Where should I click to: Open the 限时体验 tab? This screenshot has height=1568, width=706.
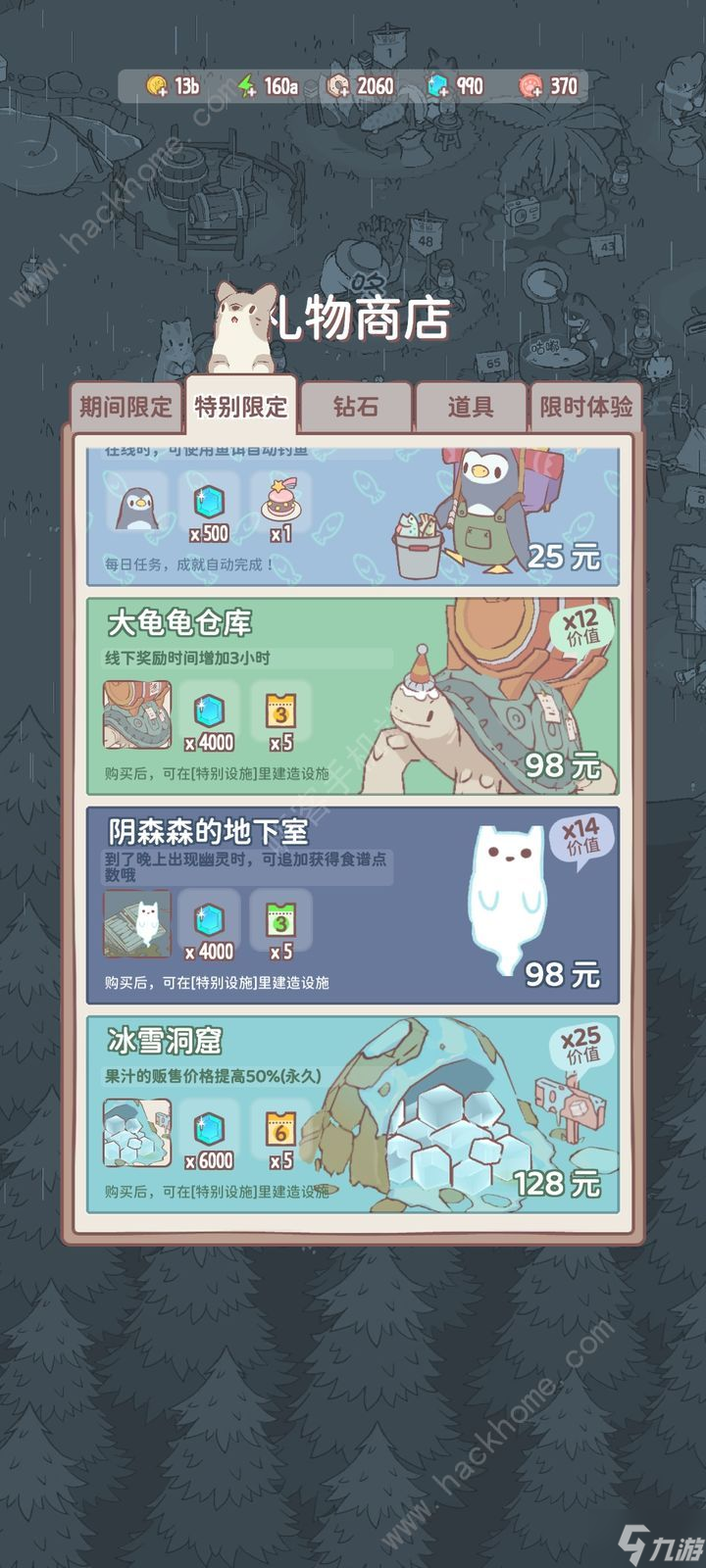pyautogui.click(x=585, y=407)
